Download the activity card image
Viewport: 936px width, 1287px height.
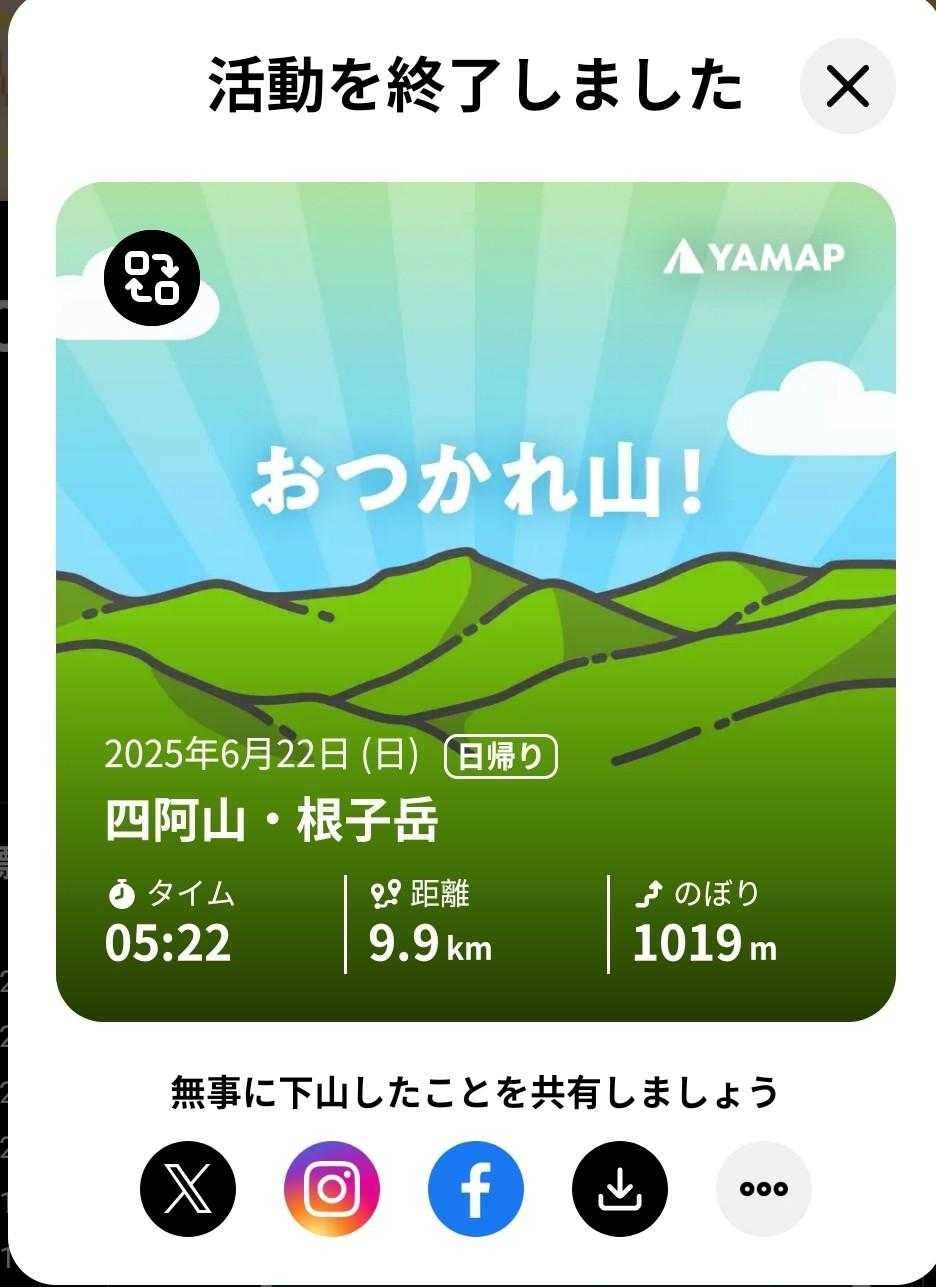point(620,1189)
